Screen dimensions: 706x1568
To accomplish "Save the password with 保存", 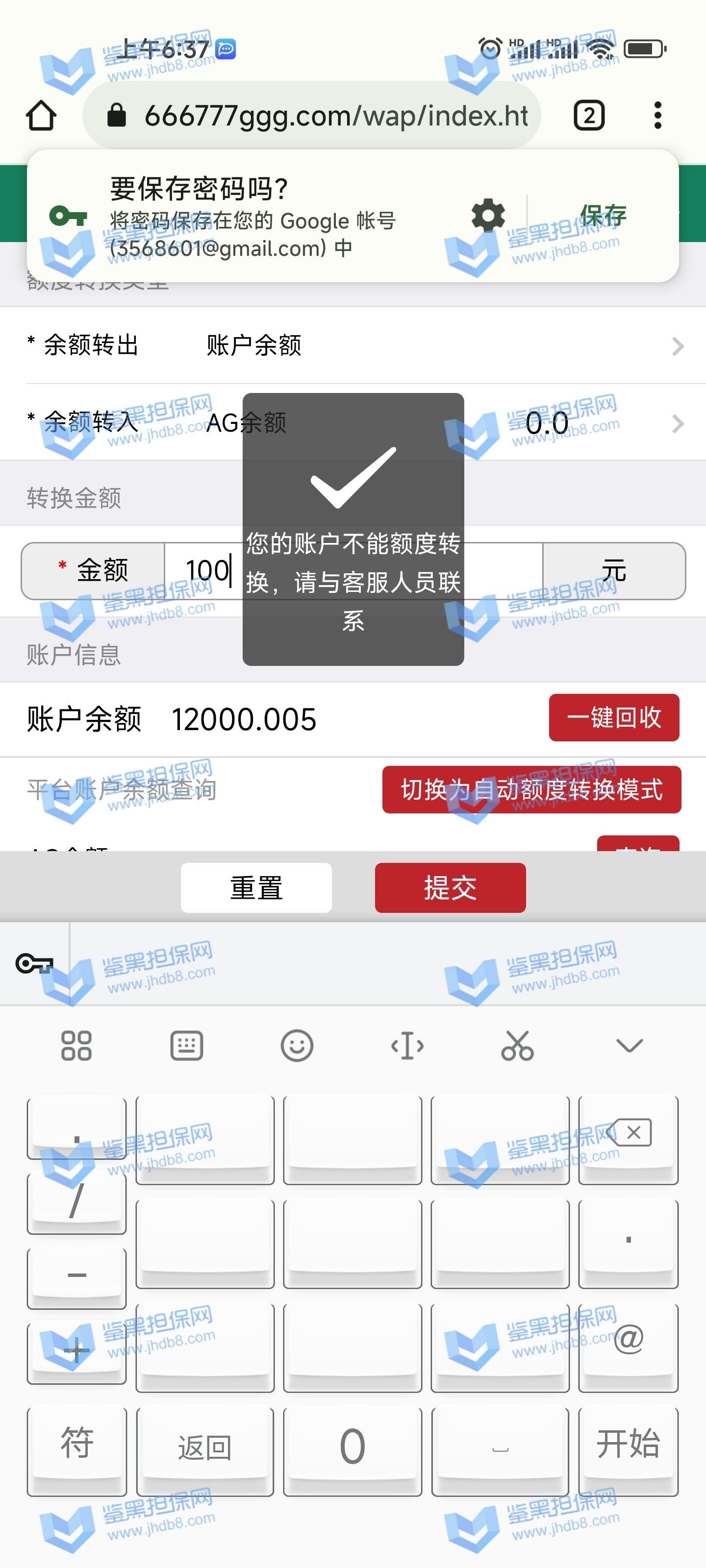I will pyautogui.click(x=603, y=216).
